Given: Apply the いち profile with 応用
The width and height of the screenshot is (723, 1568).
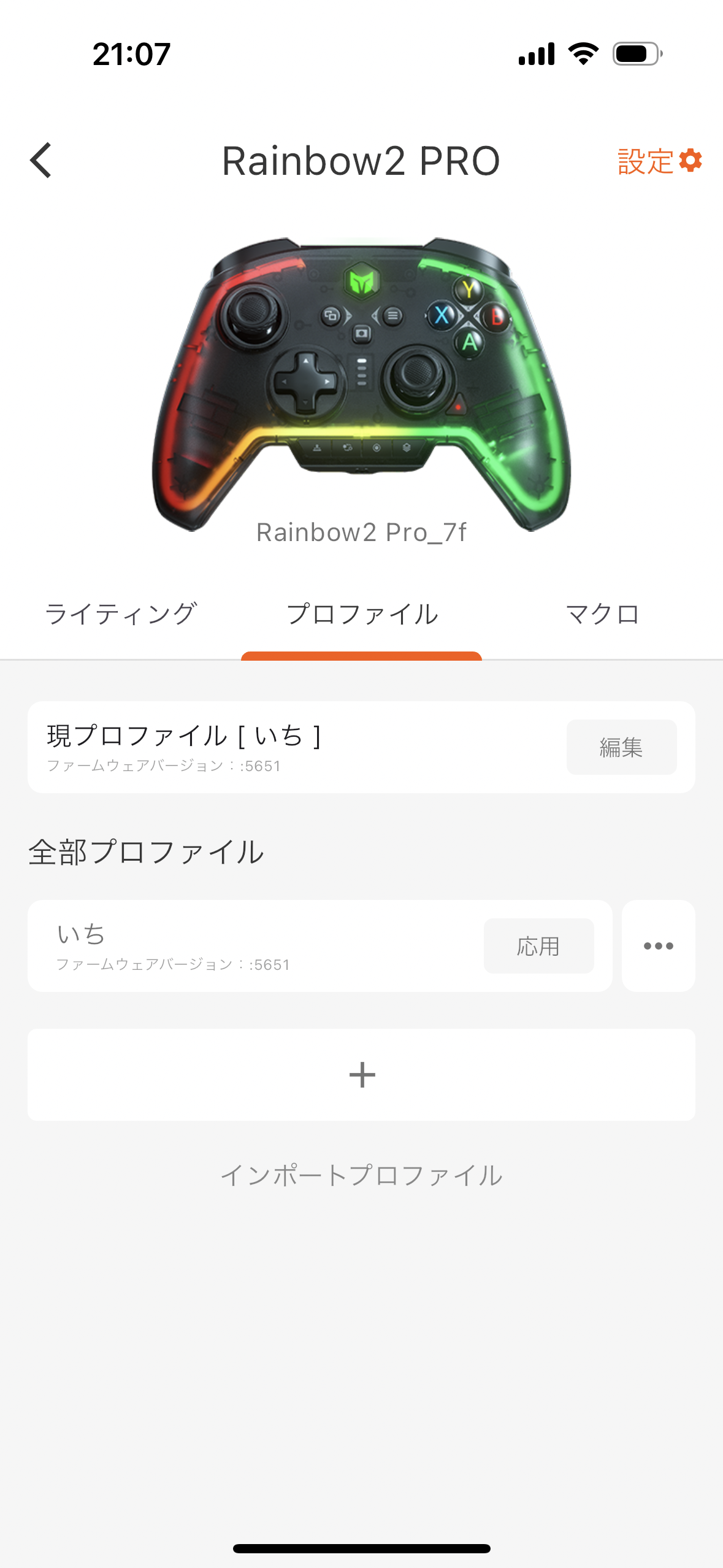Looking at the screenshot, I should click(x=538, y=946).
